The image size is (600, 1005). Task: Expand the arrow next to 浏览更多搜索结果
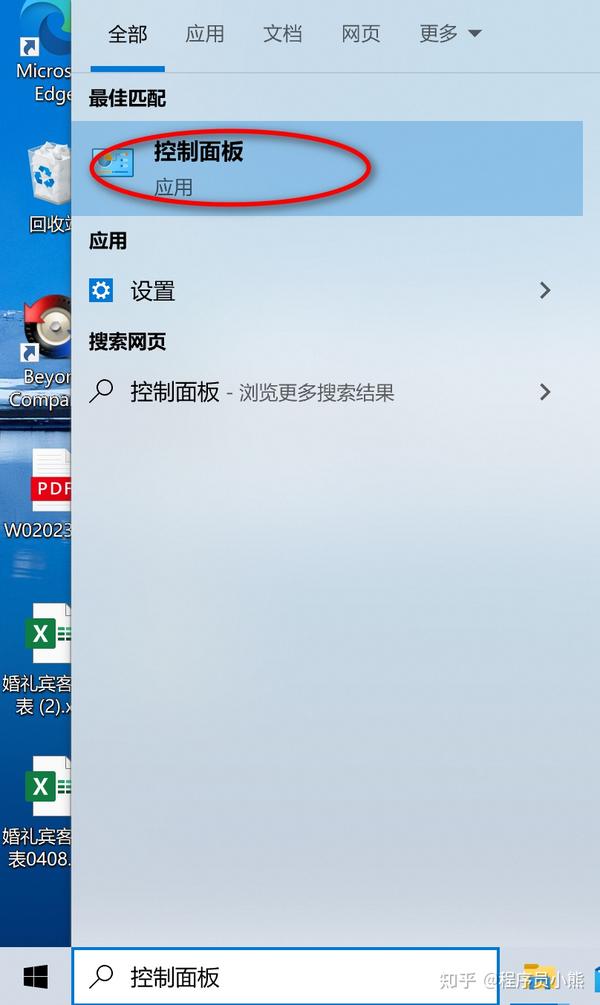(x=545, y=392)
